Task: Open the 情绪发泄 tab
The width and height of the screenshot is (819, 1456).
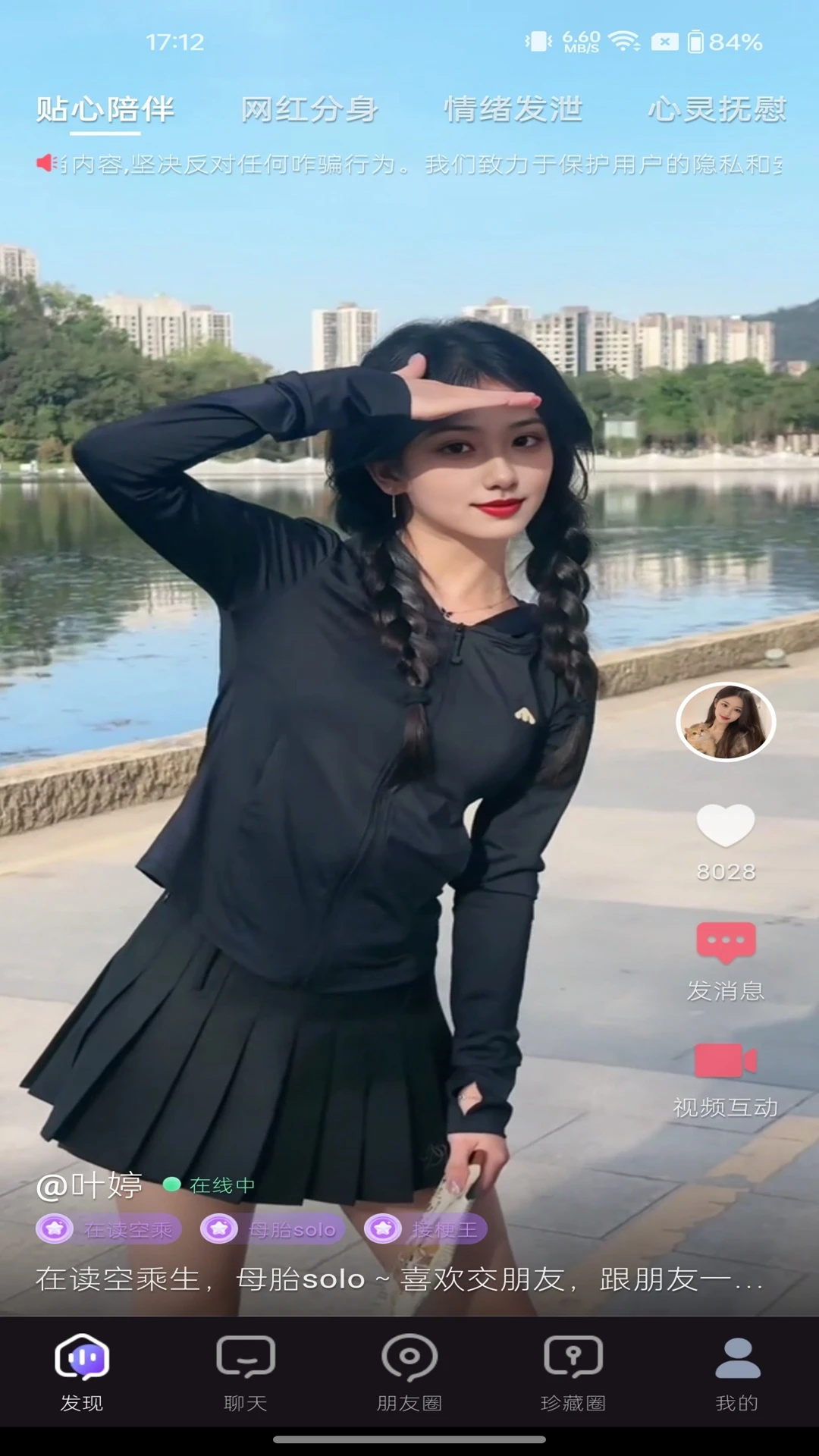Action: pyautogui.click(x=513, y=110)
